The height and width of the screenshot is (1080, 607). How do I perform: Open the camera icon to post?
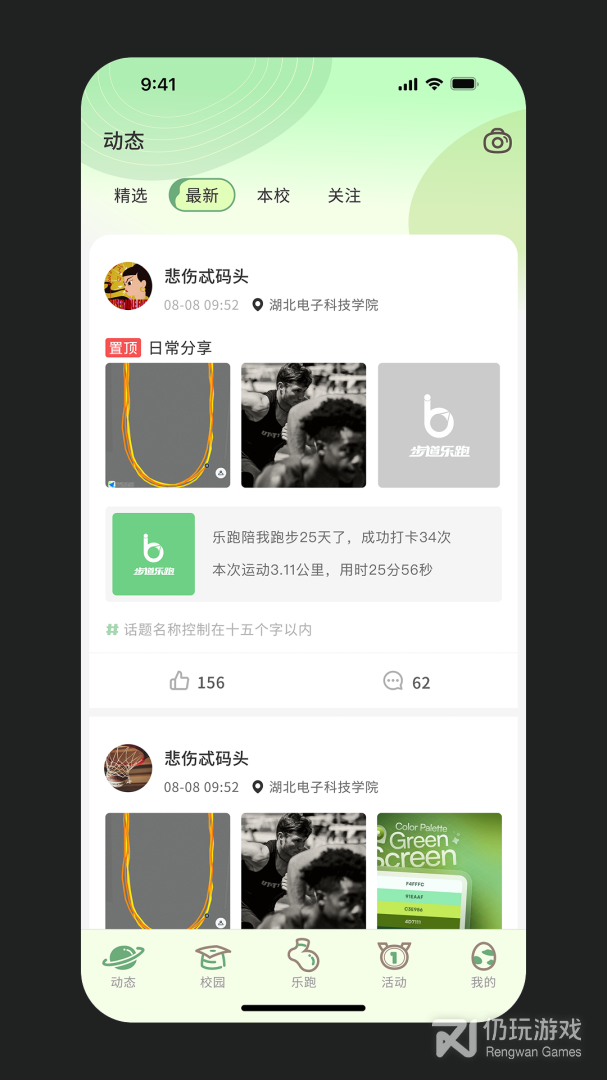497,141
